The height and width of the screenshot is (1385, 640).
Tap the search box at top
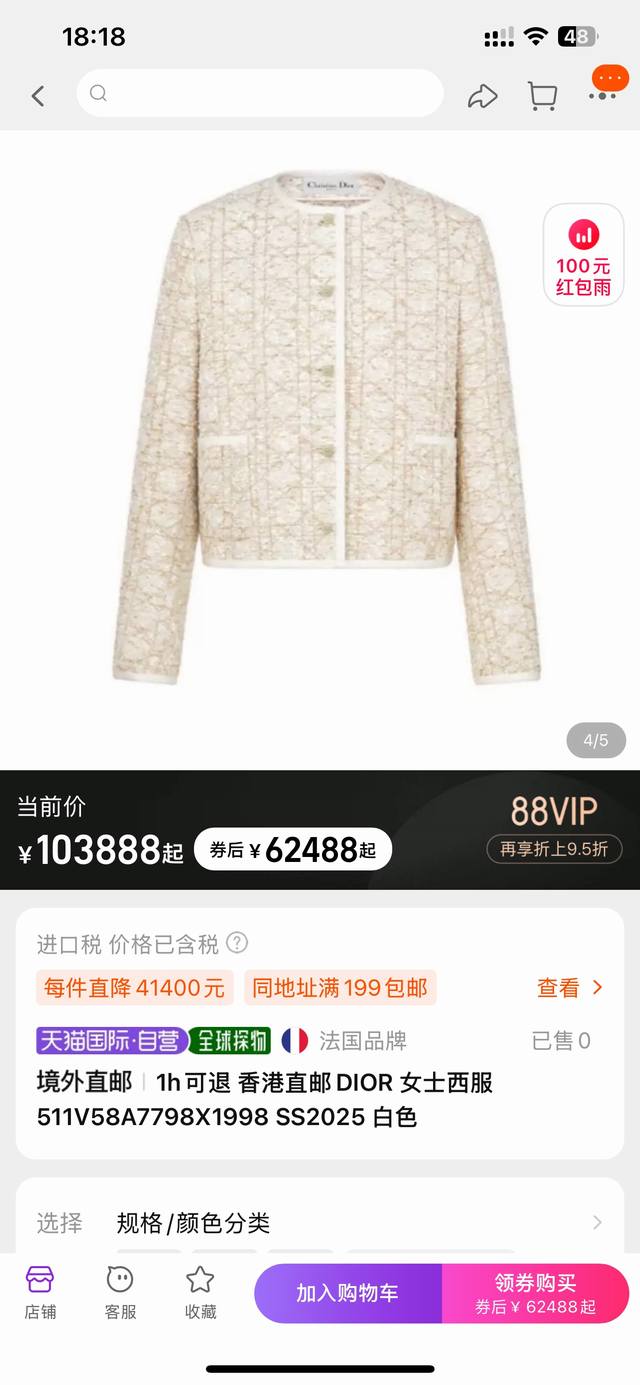coord(260,94)
